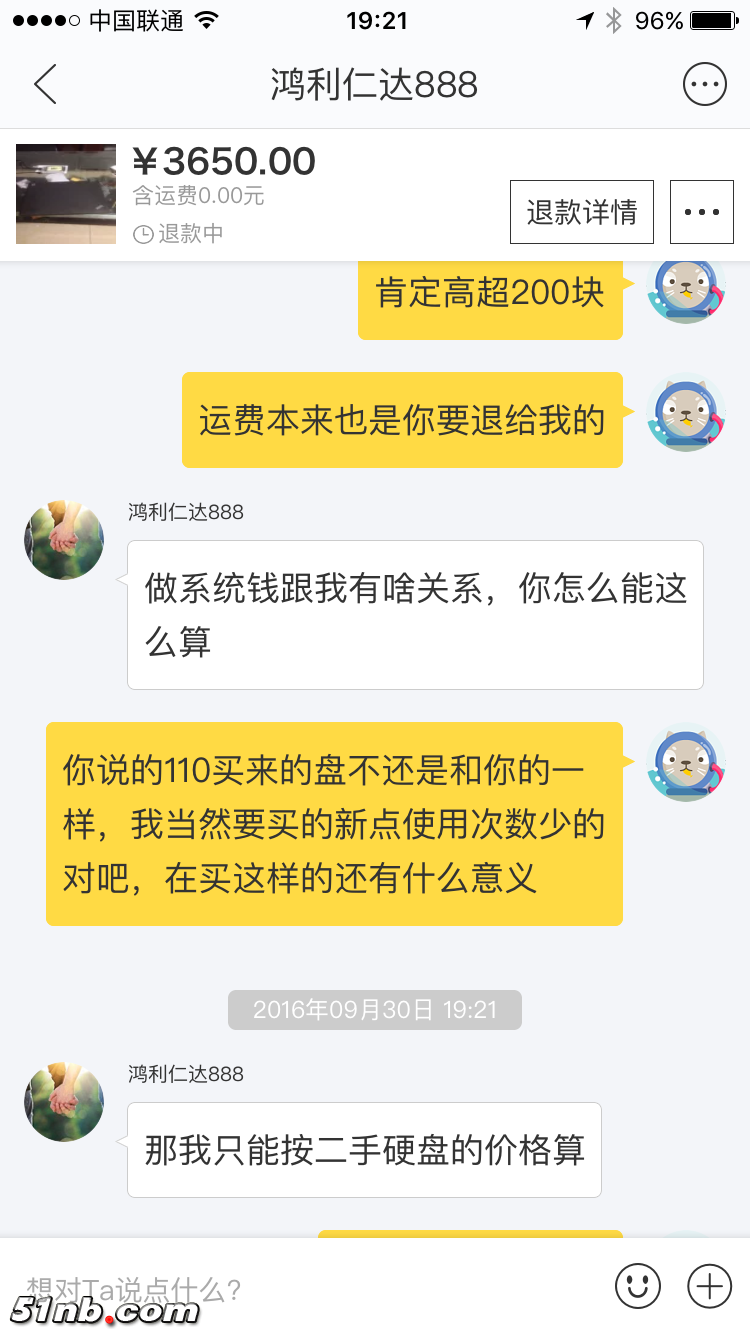Go back from the chat with 鸿利仁达888

(x=45, y=85)
